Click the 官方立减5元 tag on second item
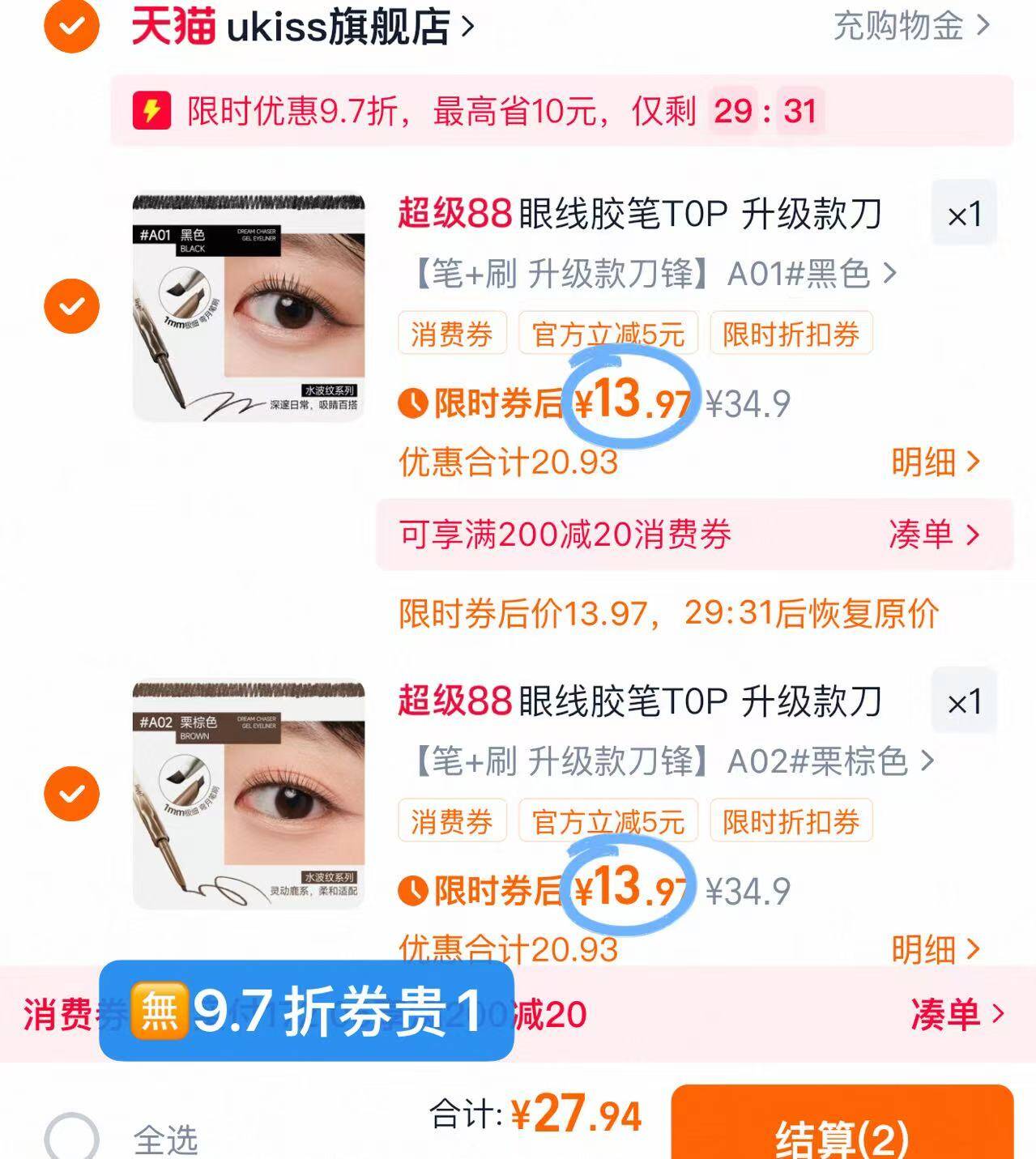 (x=610, y=820)
